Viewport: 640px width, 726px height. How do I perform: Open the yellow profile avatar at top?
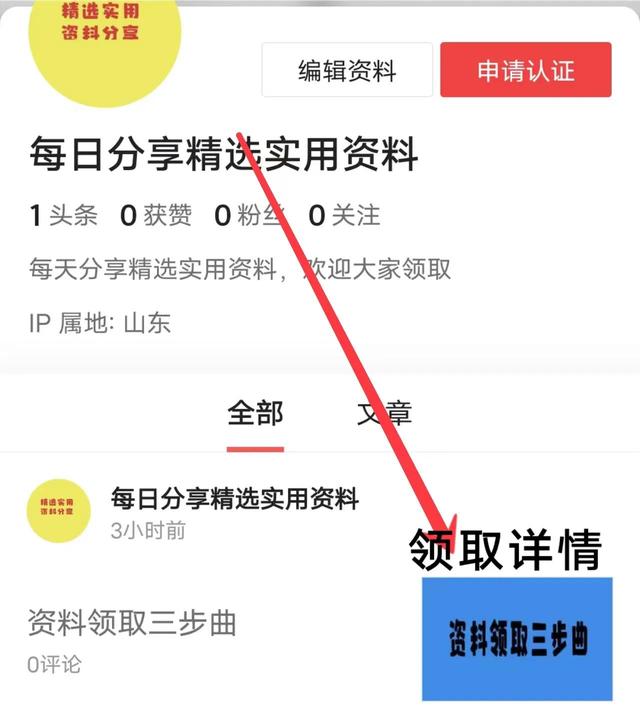(106, 40)
